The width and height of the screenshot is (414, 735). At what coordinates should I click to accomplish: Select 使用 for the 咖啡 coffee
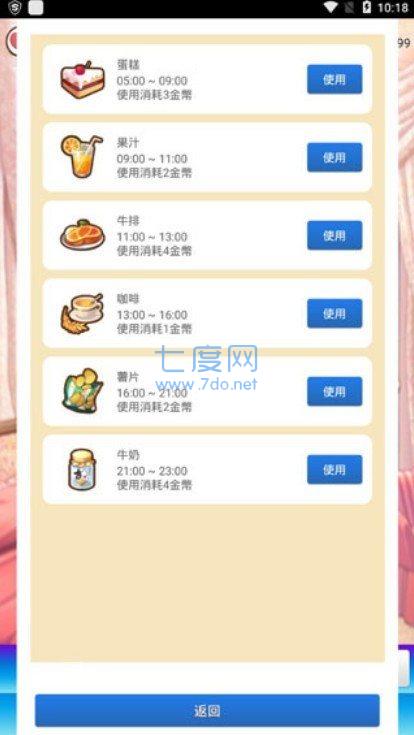[334, 313]
